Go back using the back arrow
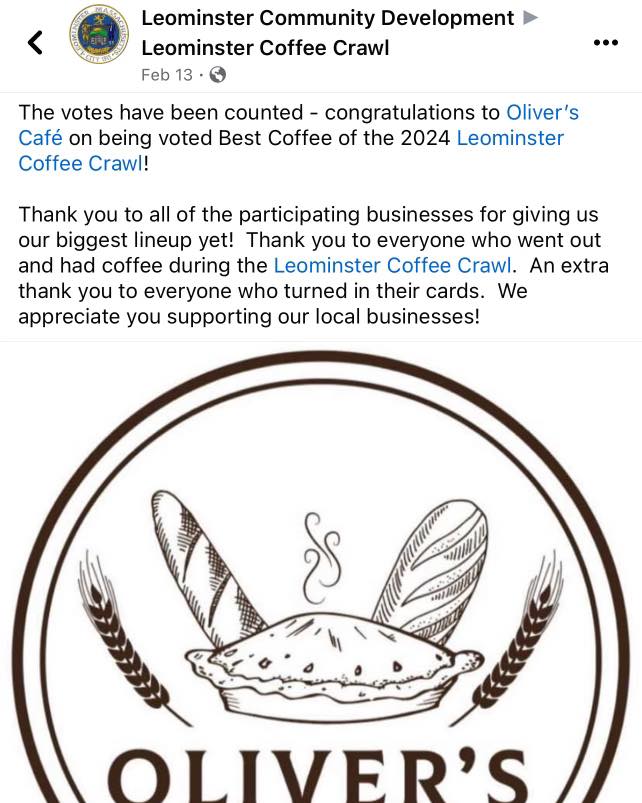 [36, 42]
